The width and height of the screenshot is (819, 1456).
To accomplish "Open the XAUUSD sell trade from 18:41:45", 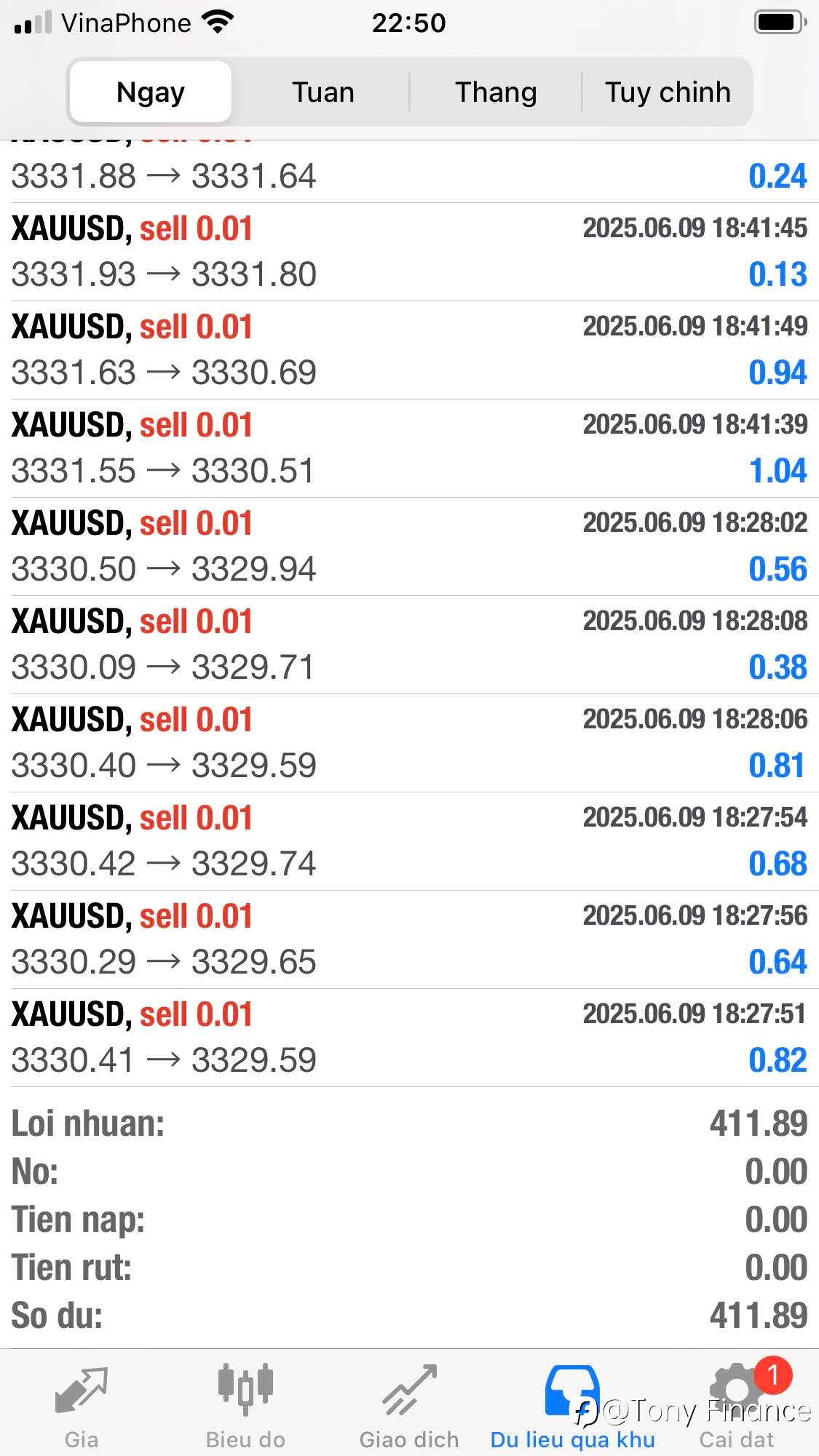I will (x=409, y=252).
